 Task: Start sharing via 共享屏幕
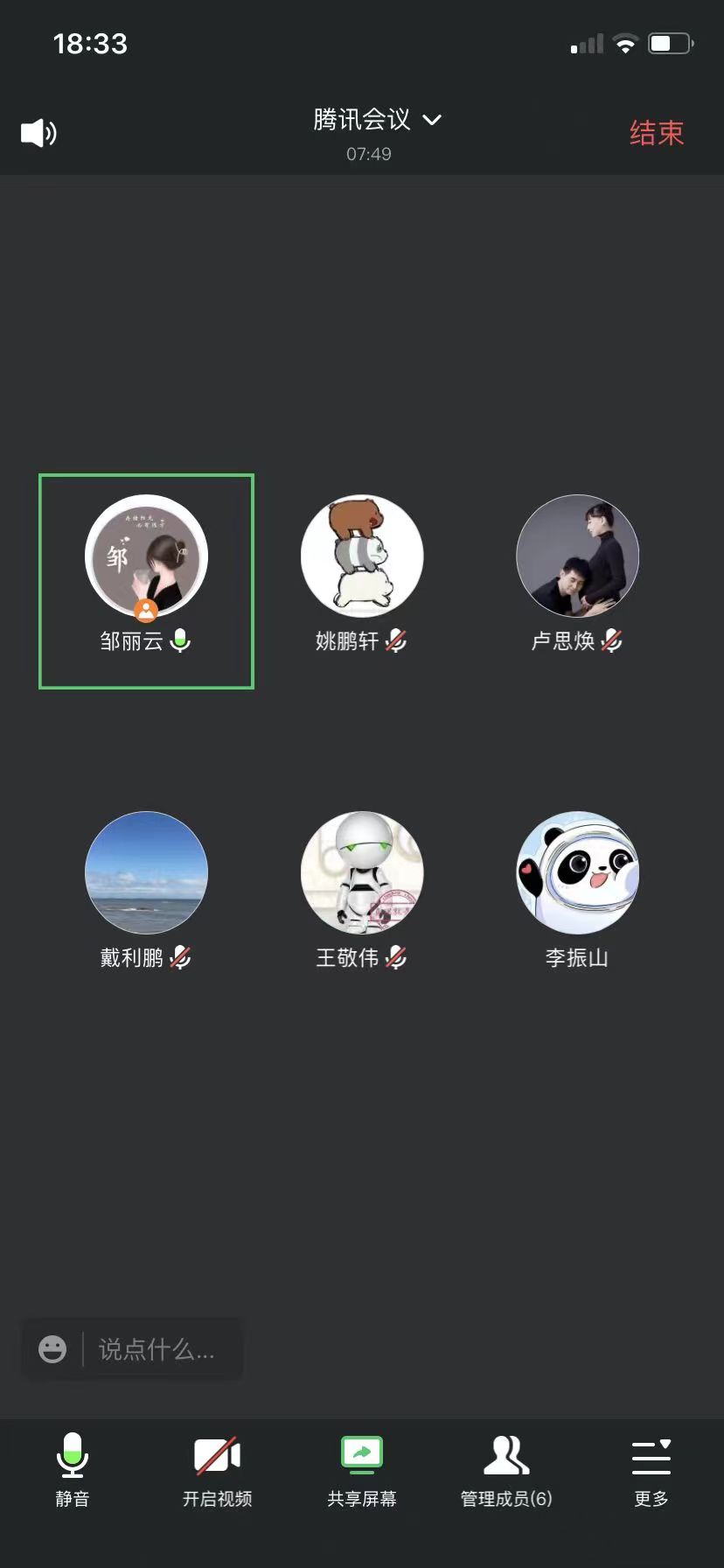362,1468
